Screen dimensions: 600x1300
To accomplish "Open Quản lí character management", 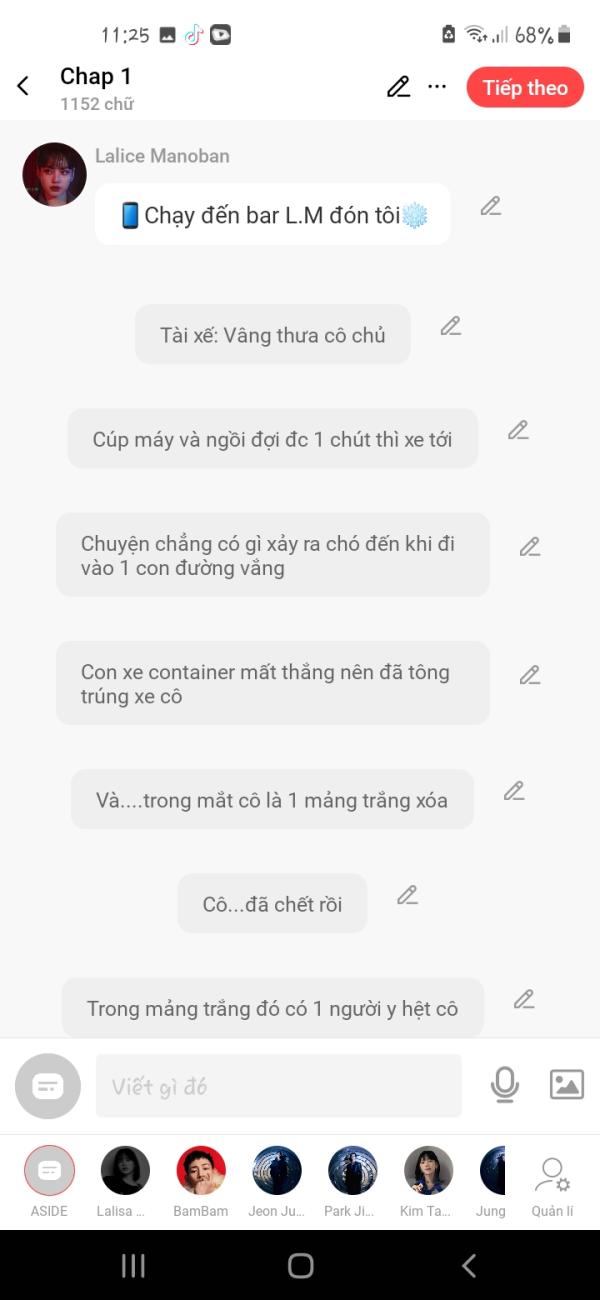I will (x=552, y=1180).
